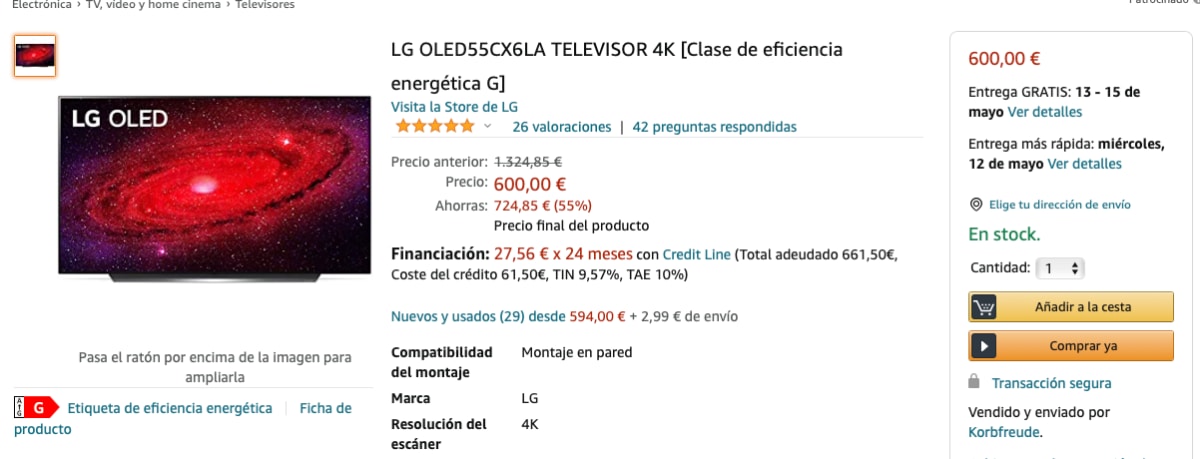Expand the star rating dropdown arrow

(488, 127)
